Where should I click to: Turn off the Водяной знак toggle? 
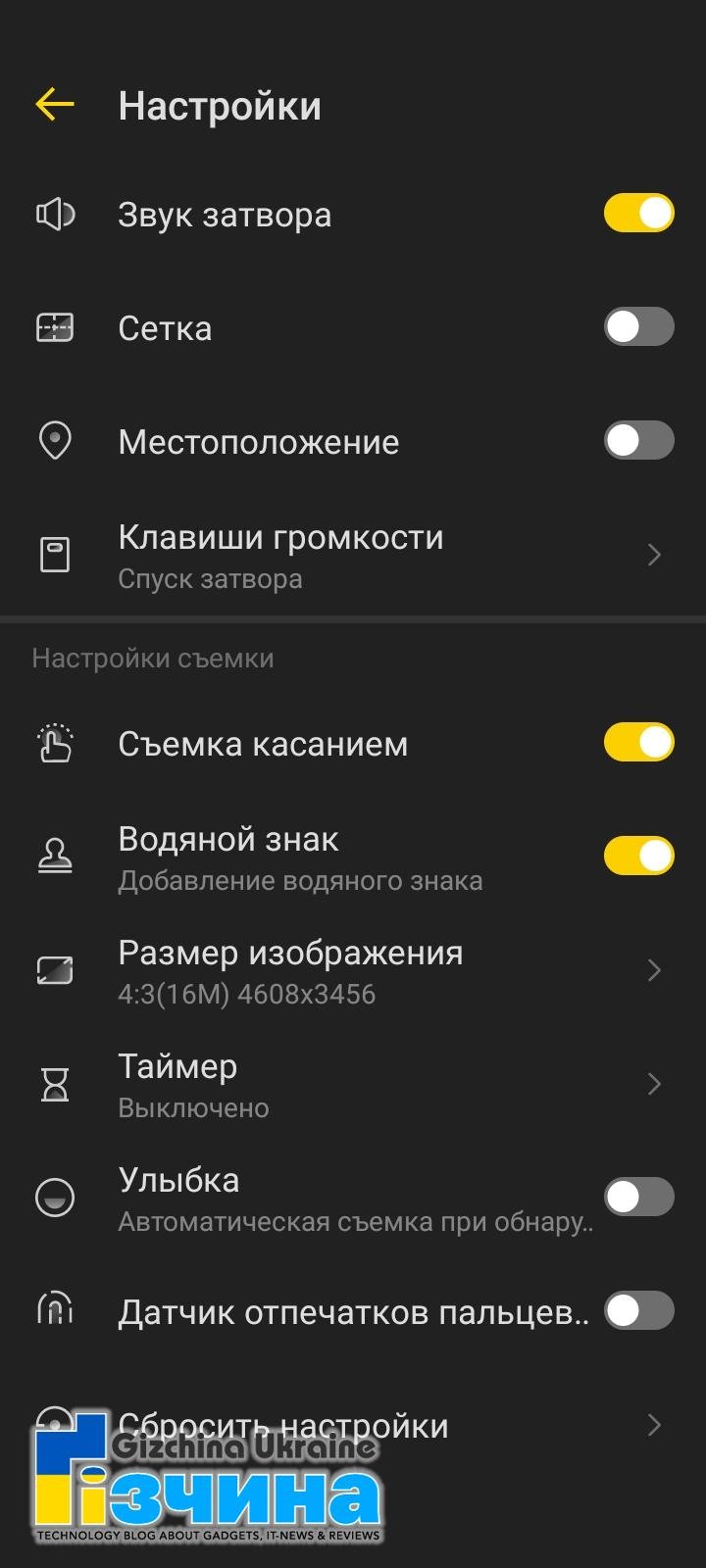(637, 855)
